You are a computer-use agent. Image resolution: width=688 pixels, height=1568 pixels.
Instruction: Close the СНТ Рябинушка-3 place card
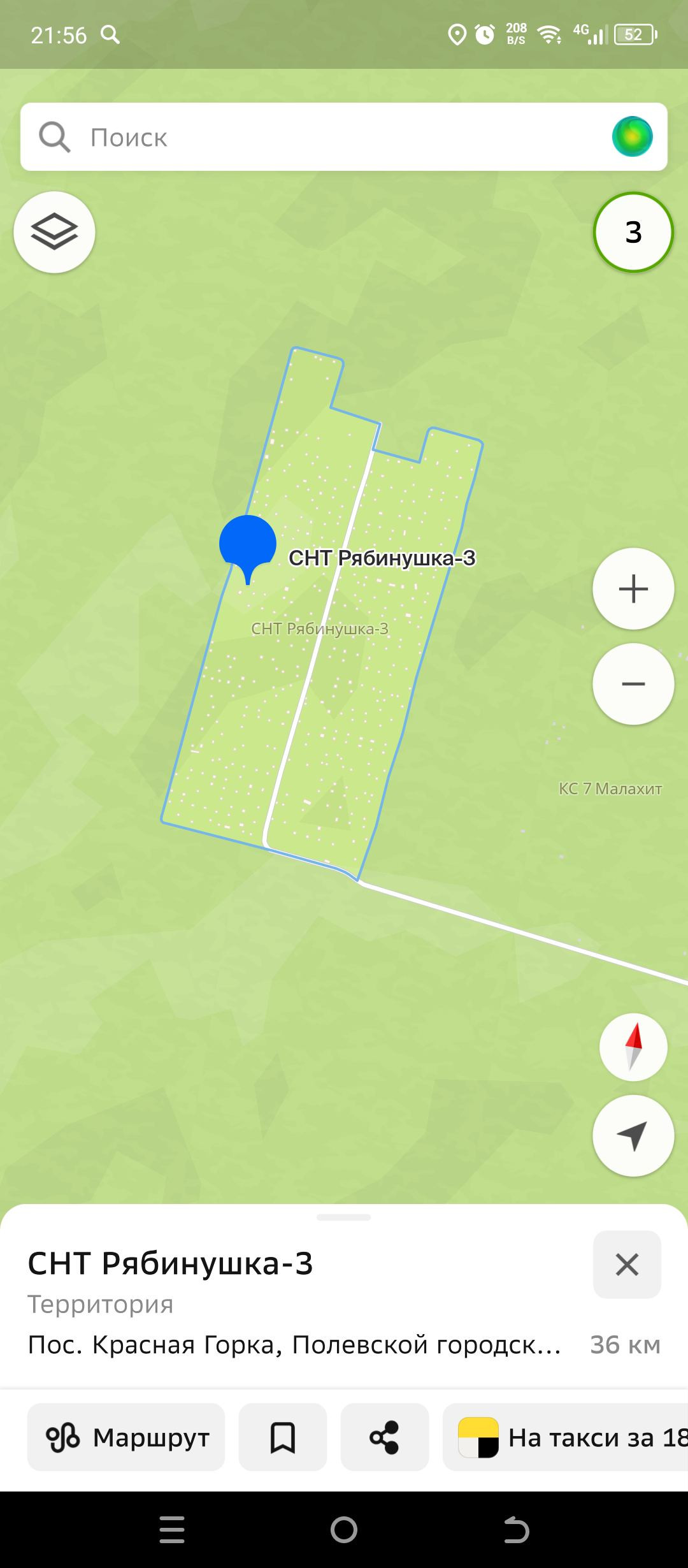click(627, 1265)
